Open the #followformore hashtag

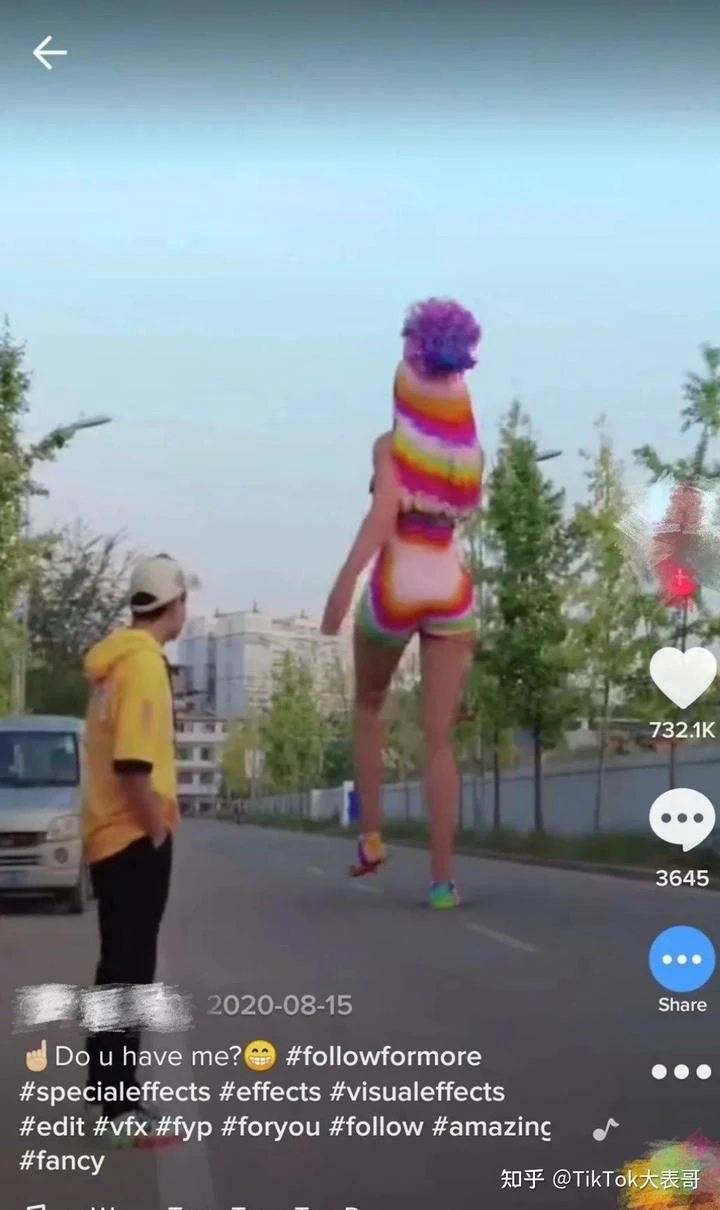coord(383,1056)
